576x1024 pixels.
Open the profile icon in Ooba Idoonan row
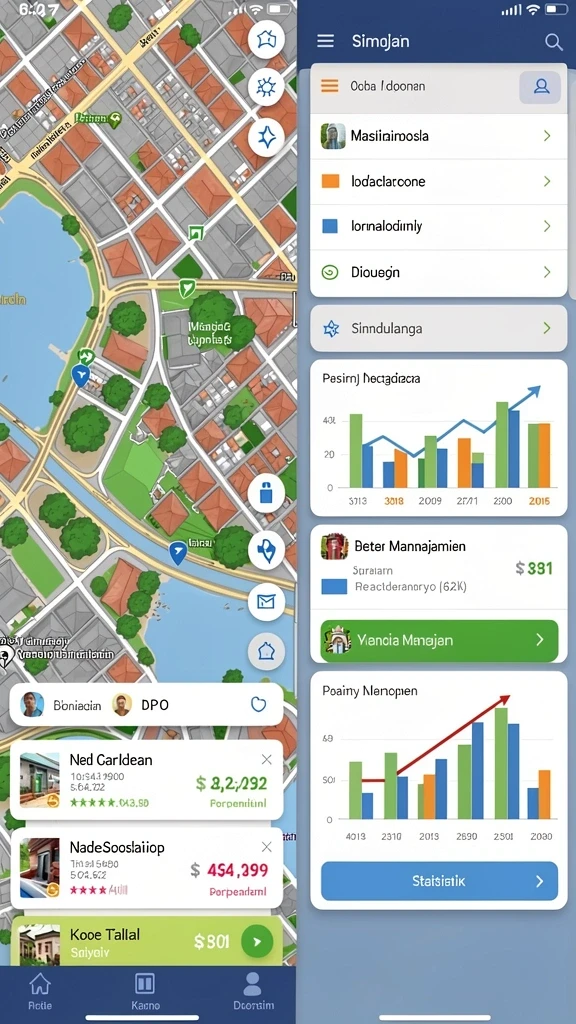[x=541, y=86]
